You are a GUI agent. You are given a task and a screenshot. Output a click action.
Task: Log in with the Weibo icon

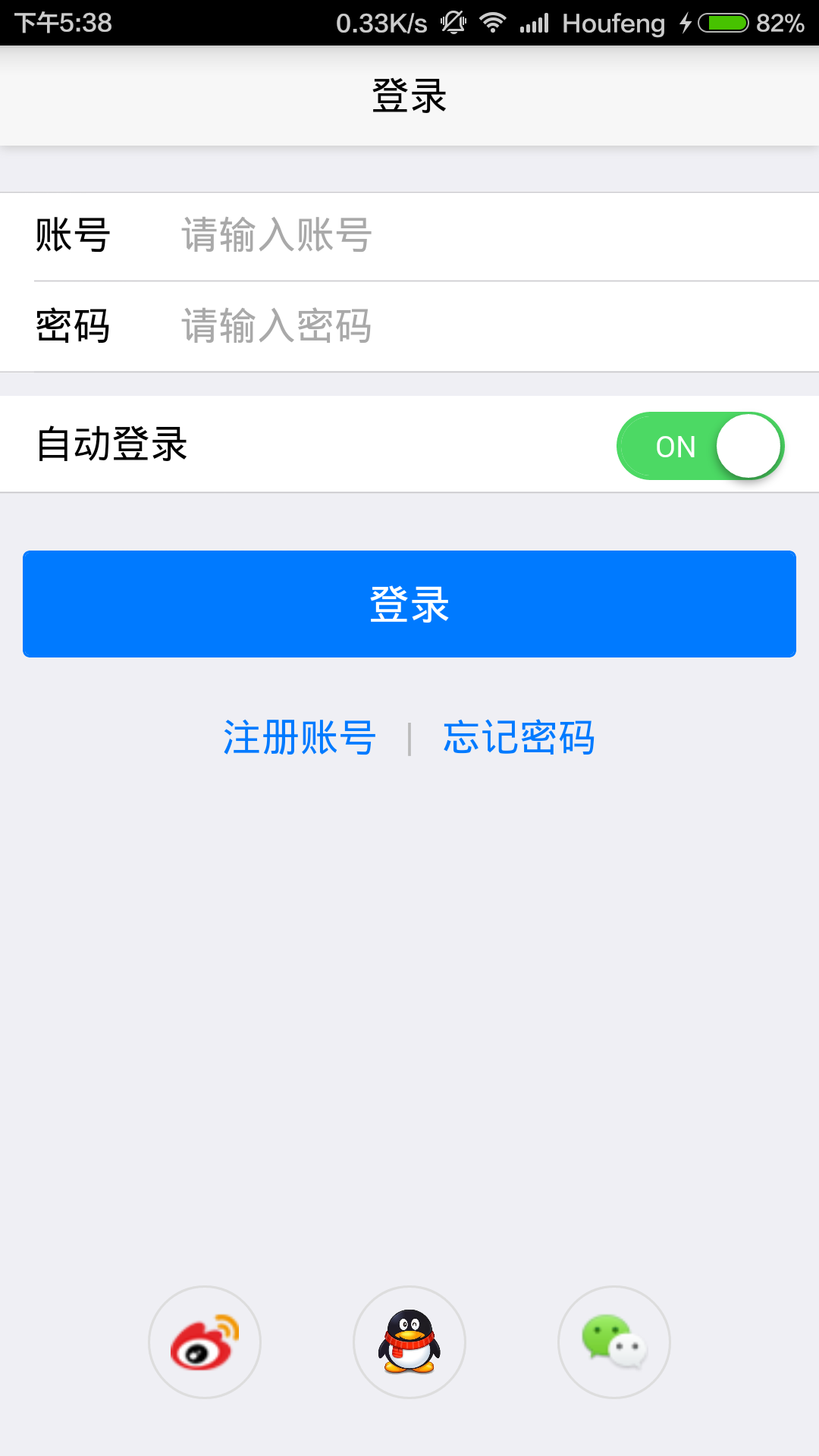point(205,1342)
